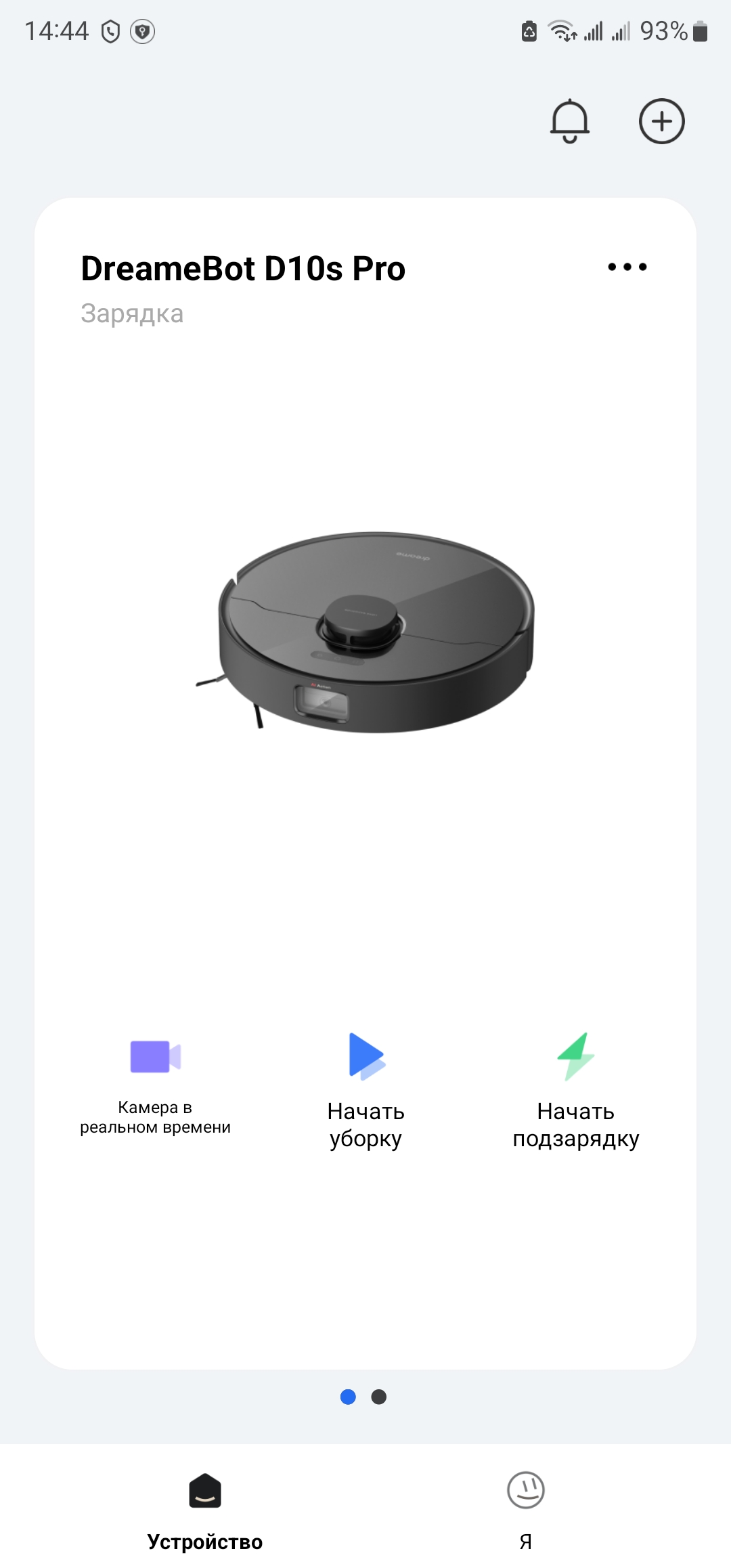The height and width of the screenshot is (1568, 731).
Task: Add a new device with plus icon
Action: tap(661, 122)
